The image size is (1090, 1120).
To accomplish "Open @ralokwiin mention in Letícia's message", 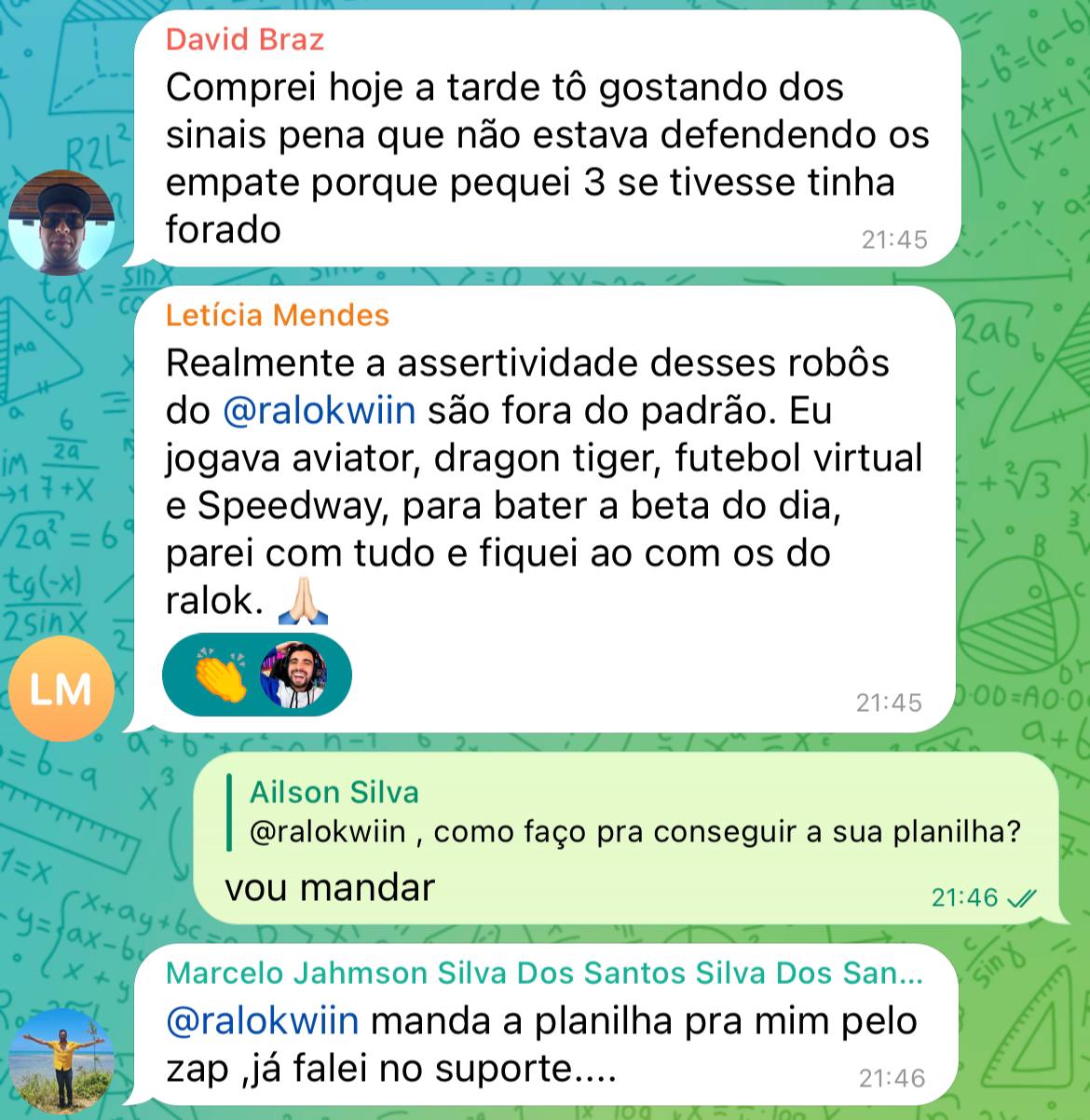I will (x=319, y=411).
